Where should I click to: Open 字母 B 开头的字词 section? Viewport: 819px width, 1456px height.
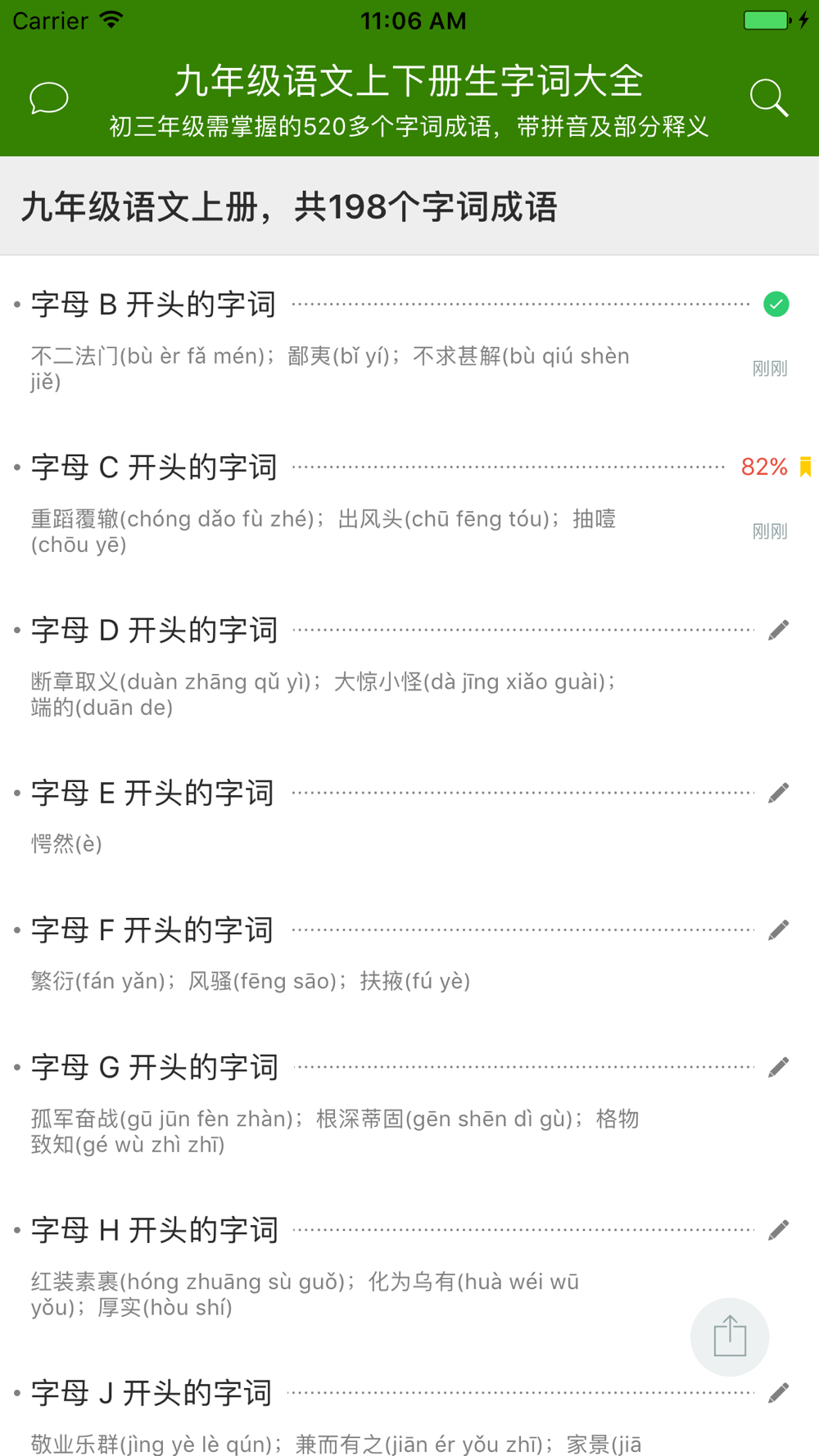pos(154,305)
